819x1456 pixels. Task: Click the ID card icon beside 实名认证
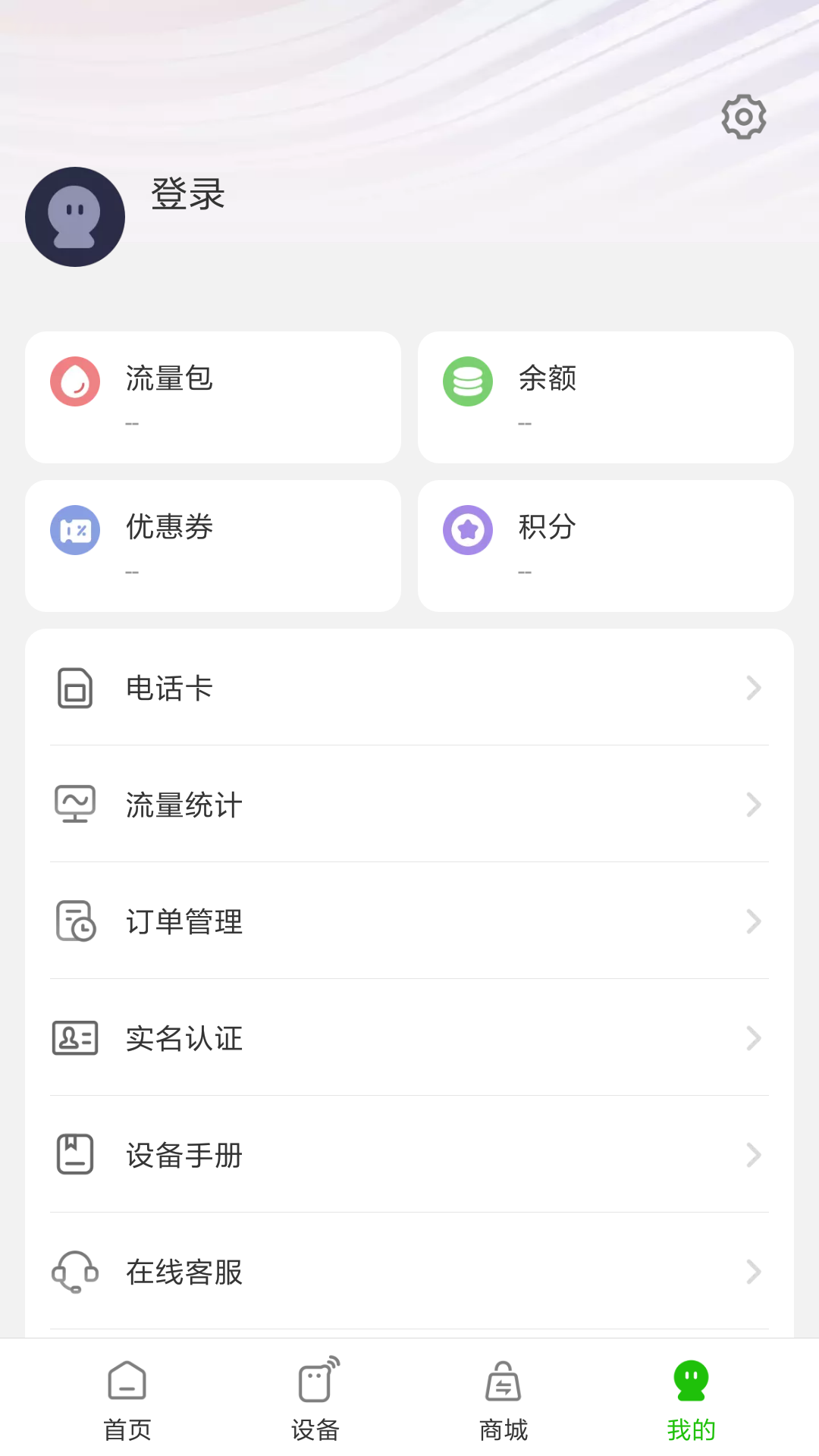coord(74,1037)
